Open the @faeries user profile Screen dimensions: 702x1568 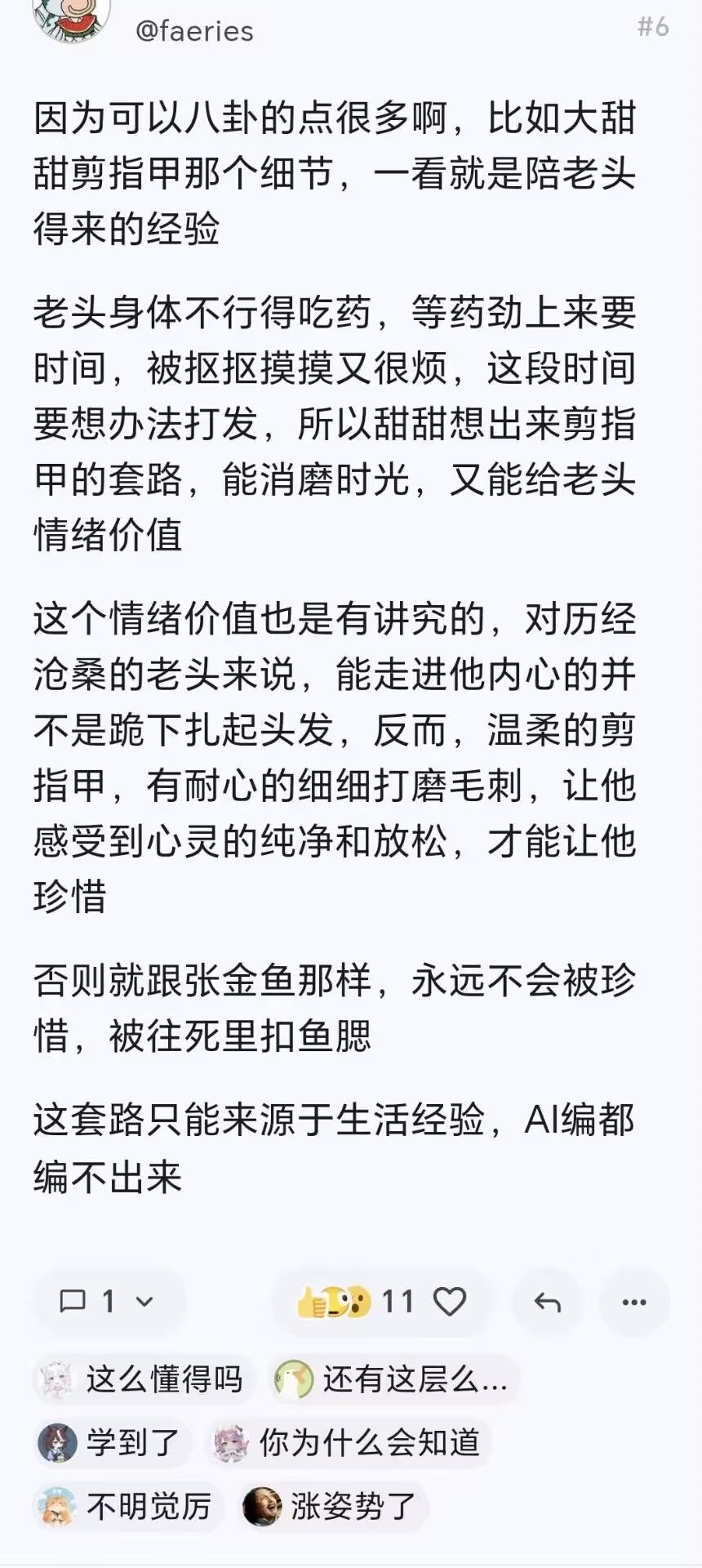tap(194, 31)
